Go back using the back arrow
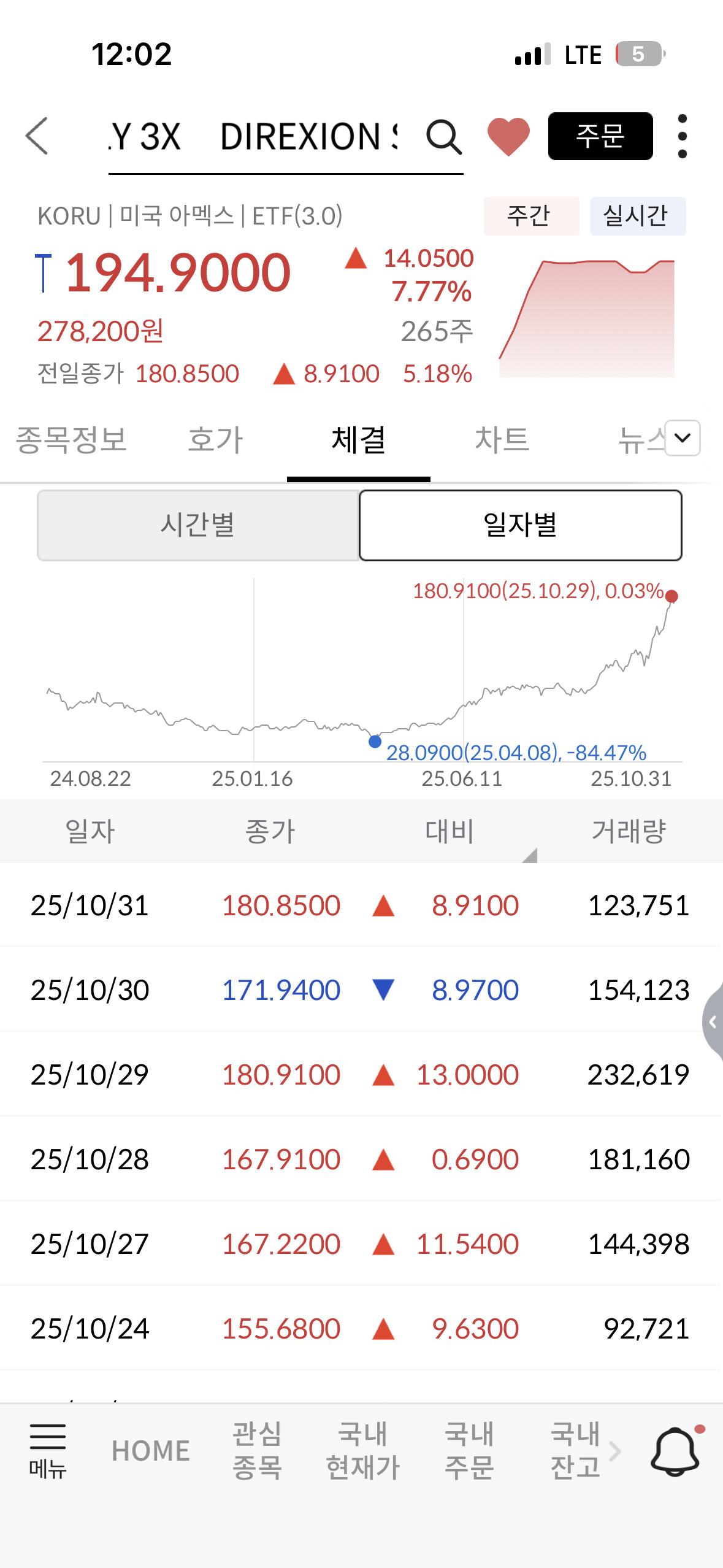Image resolution: width=723 pixels, height=1568 pixels. click(x=37, y=136)
